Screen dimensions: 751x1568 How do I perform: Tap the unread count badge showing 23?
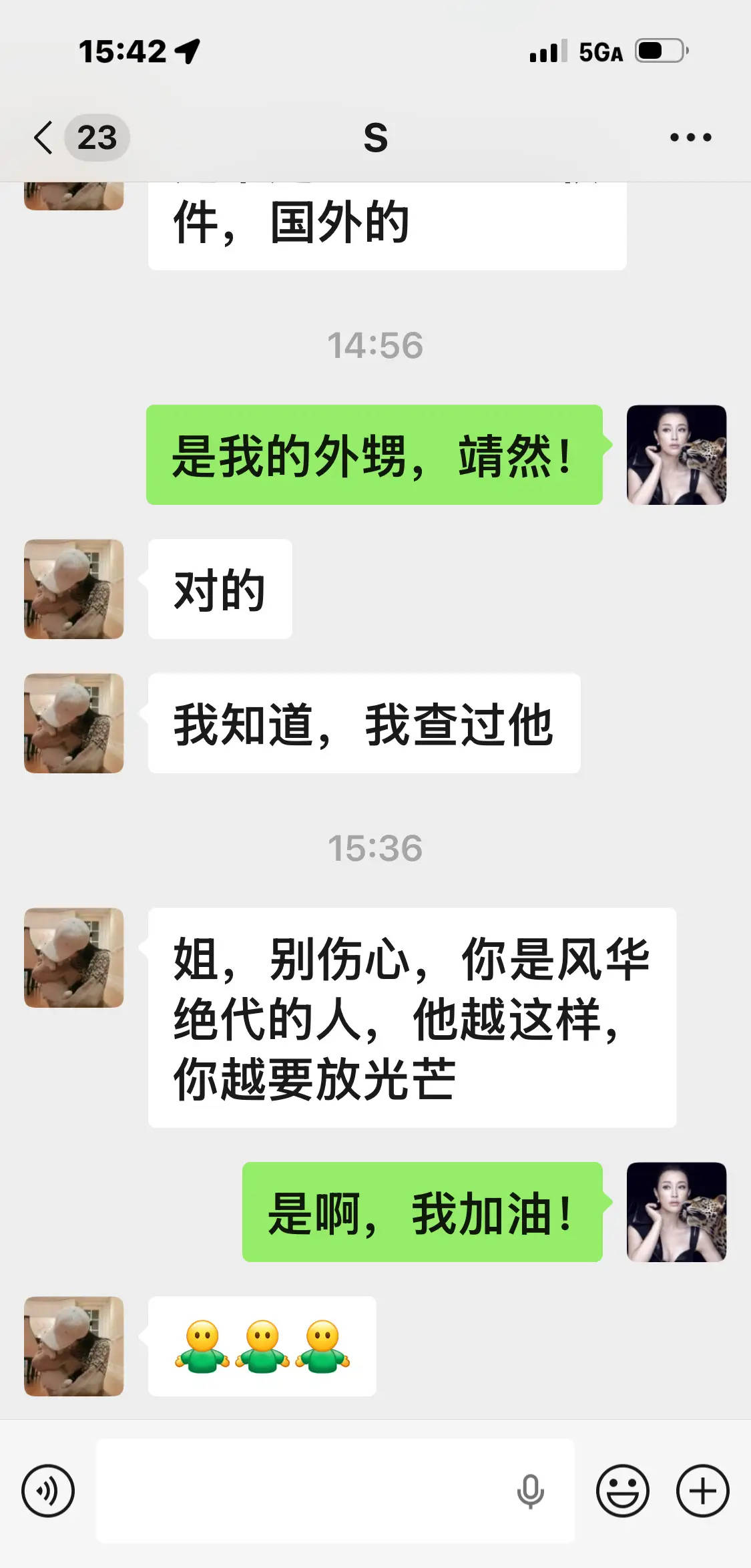(96, 138)
